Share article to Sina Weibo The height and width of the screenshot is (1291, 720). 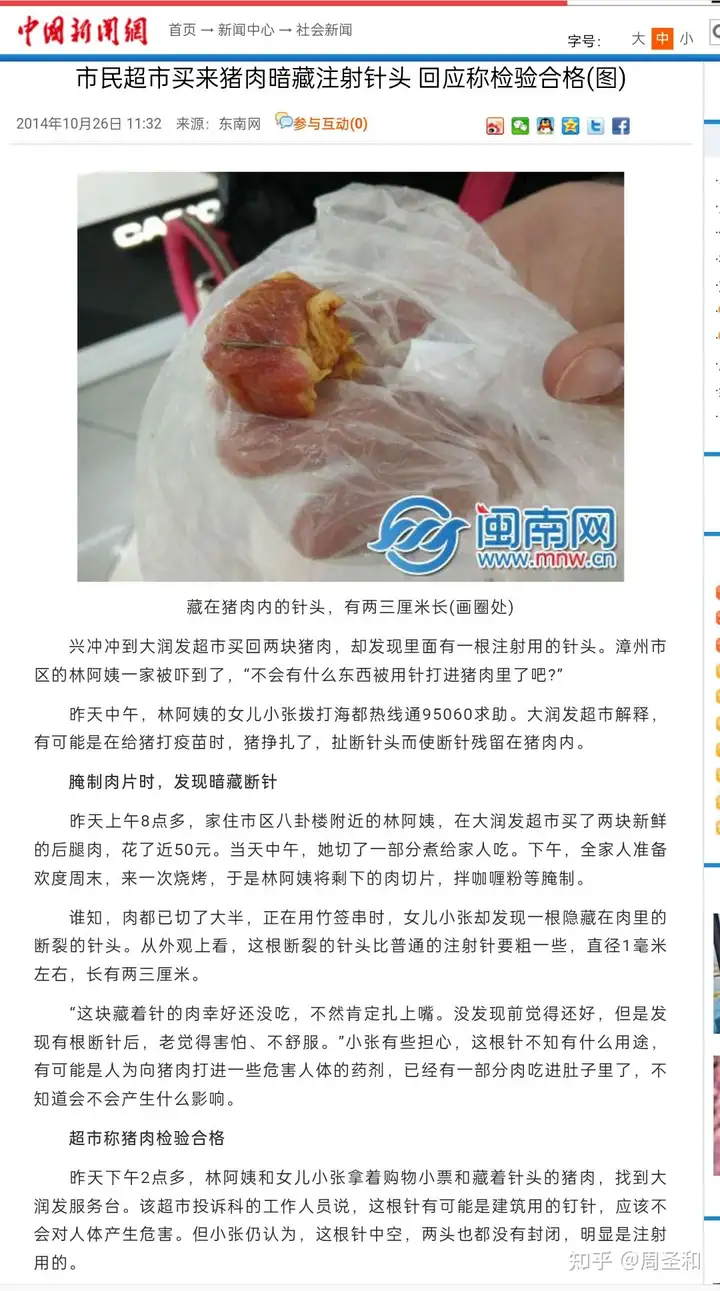(x=495, y=126)
